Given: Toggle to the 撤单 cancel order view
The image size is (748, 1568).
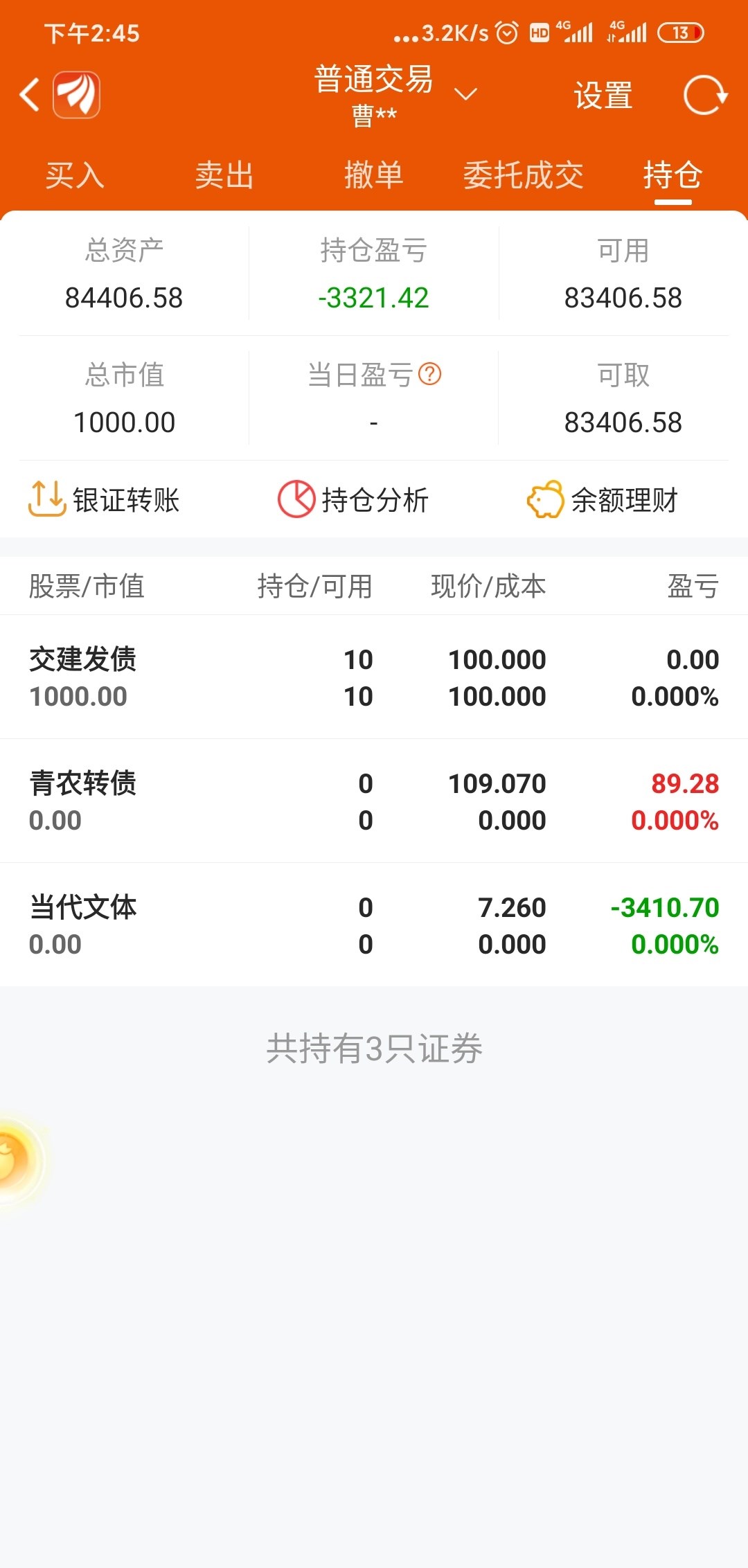Looking at the screenshot, I should (374, 177).
